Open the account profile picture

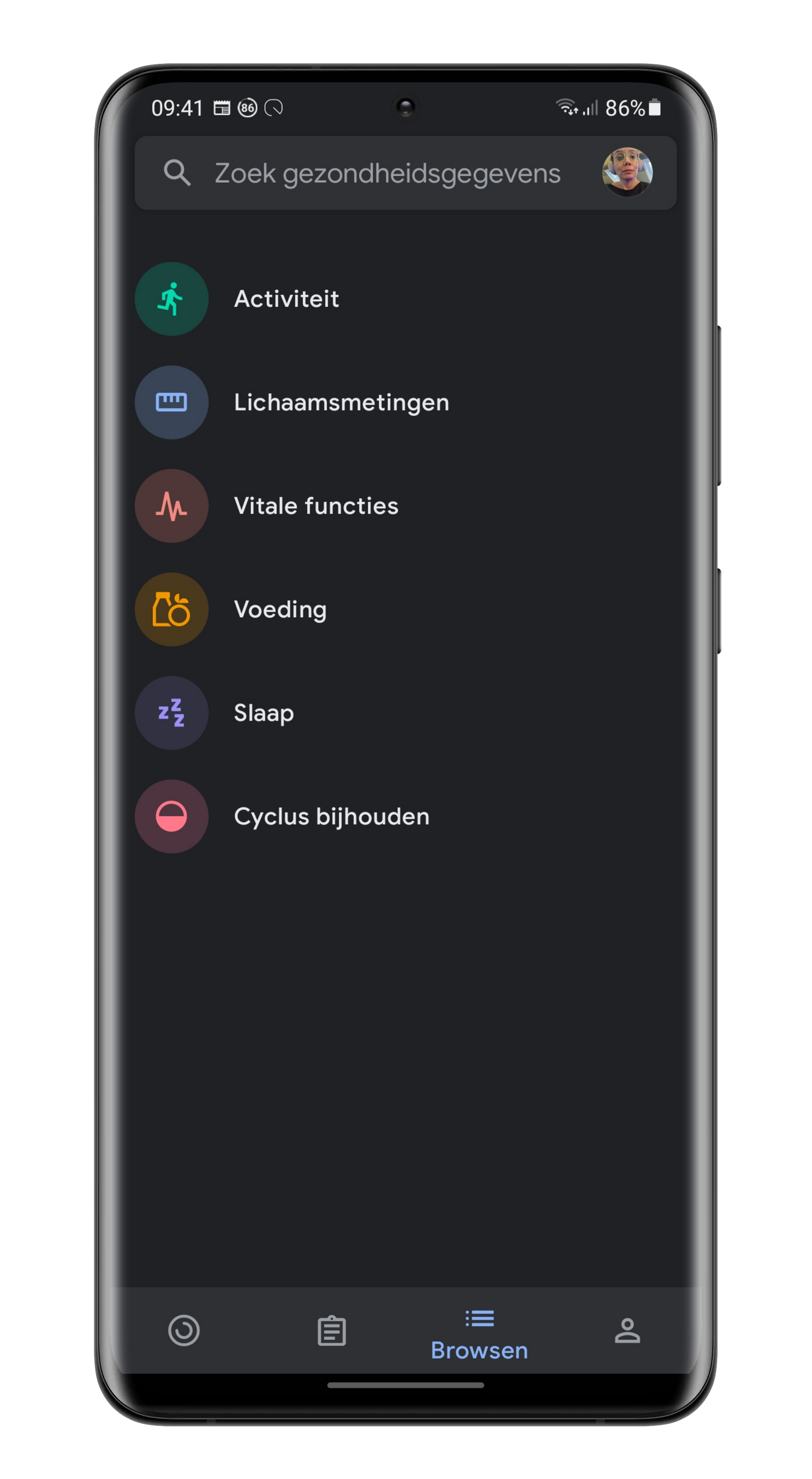(626, 172)
